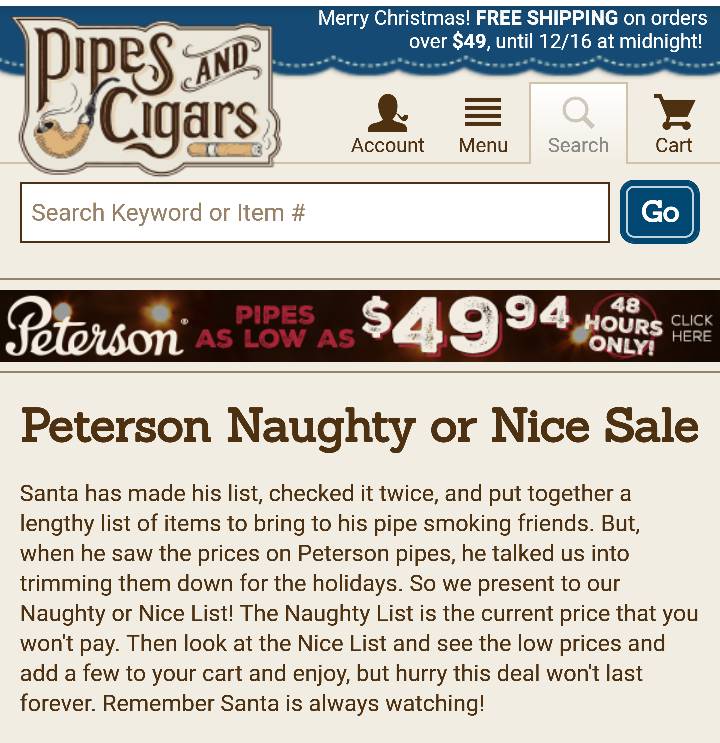Open the Account page
720x743 pixels.
387,125
